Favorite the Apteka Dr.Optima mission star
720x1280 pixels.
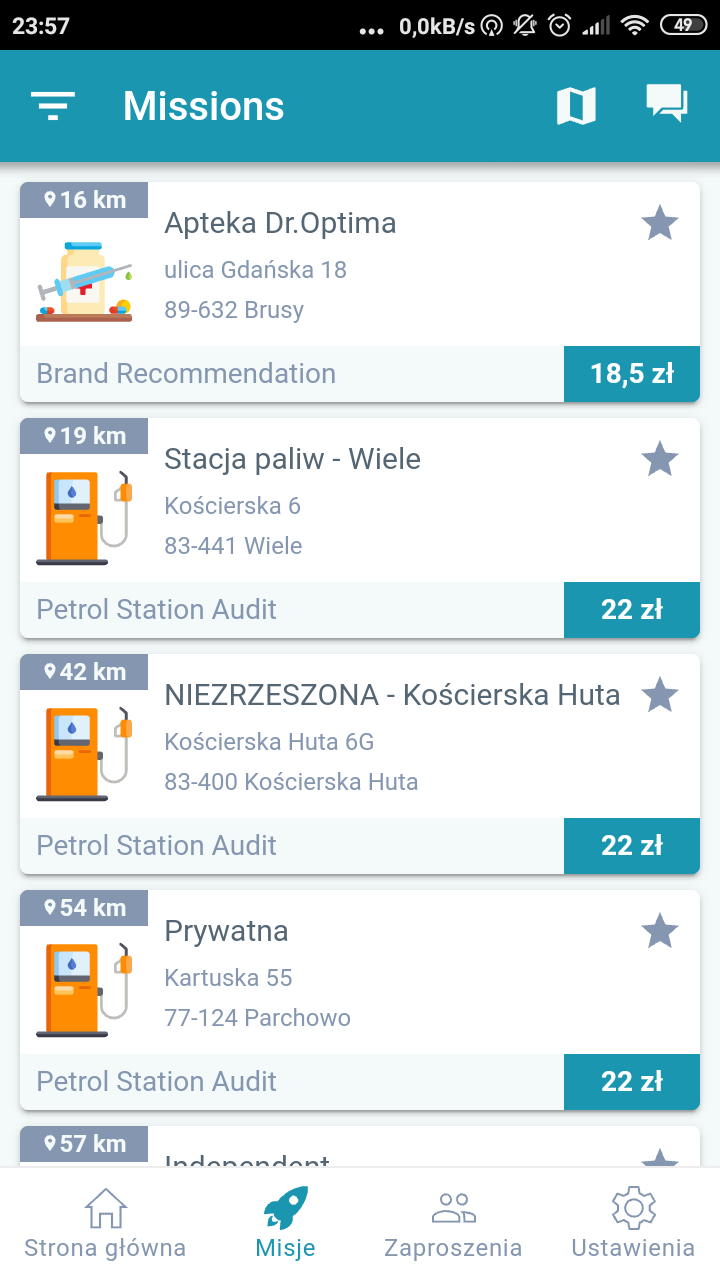659,223
